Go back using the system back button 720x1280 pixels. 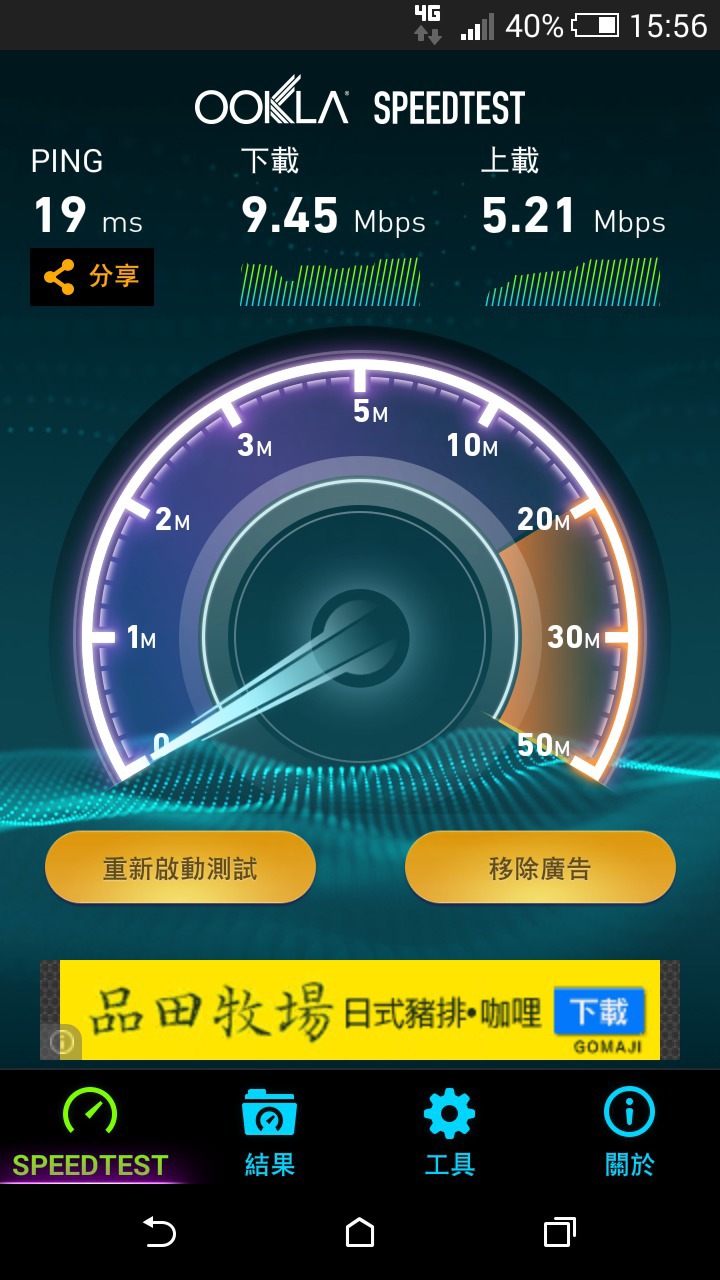pyautogui.click(x=159, y=1232)
